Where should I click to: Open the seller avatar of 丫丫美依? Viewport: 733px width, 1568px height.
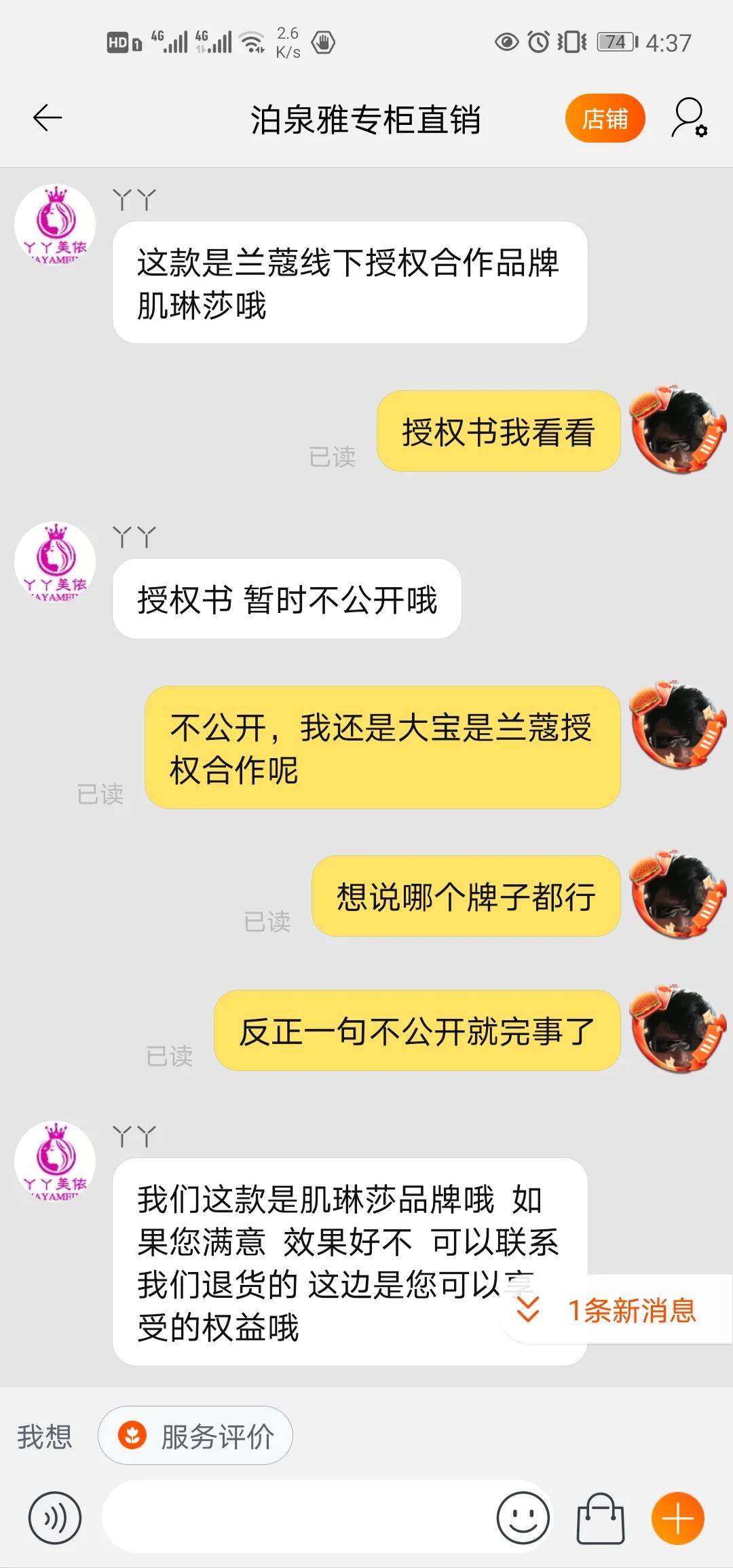(54, 224)
